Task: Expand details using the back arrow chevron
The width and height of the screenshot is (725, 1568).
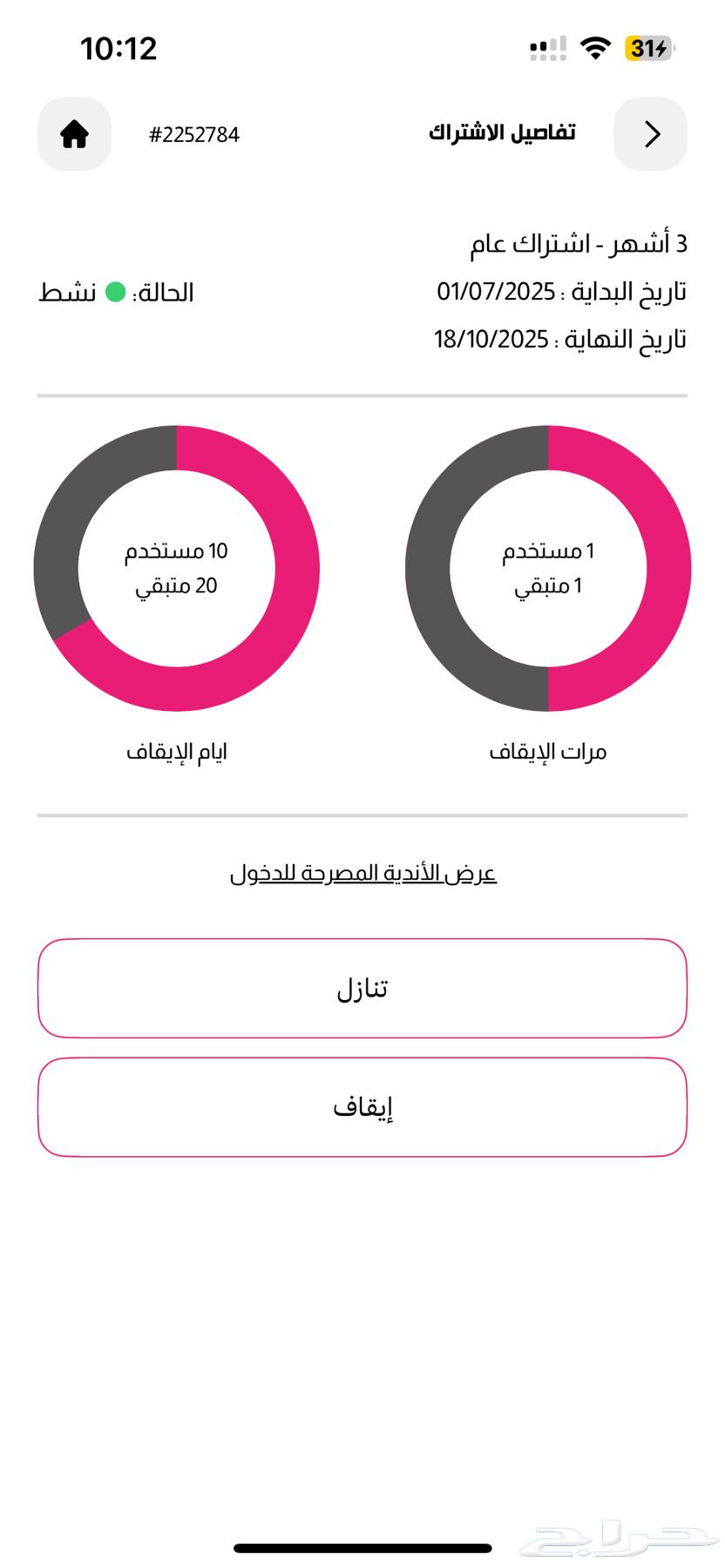Action: (650, 134)
